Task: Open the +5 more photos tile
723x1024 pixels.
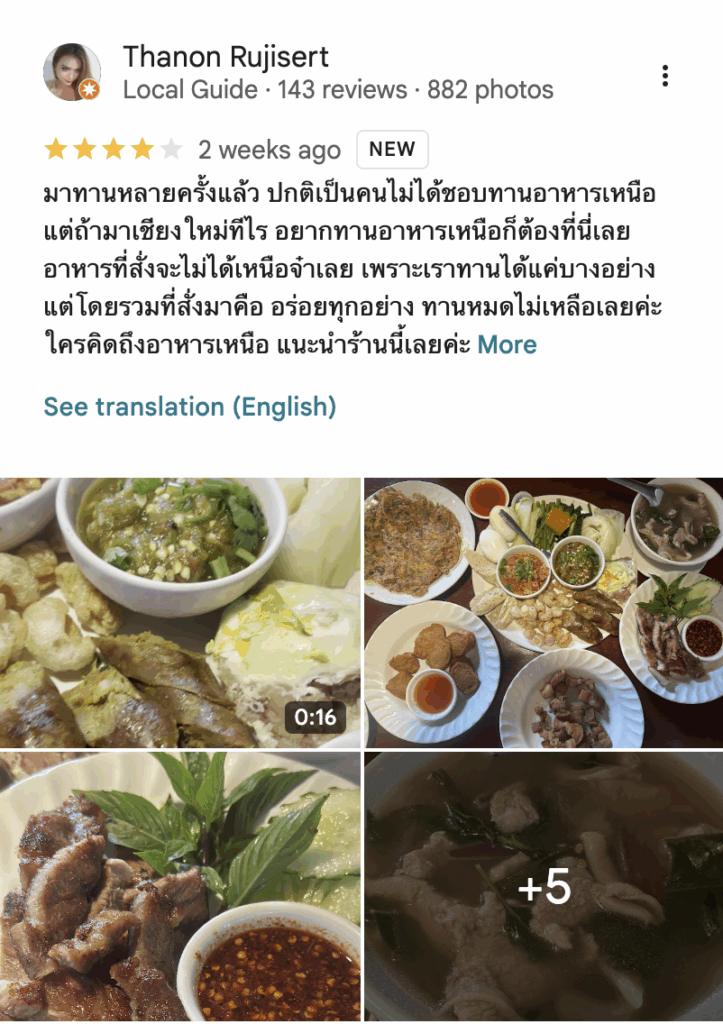Action: click(x=543, y=887)
